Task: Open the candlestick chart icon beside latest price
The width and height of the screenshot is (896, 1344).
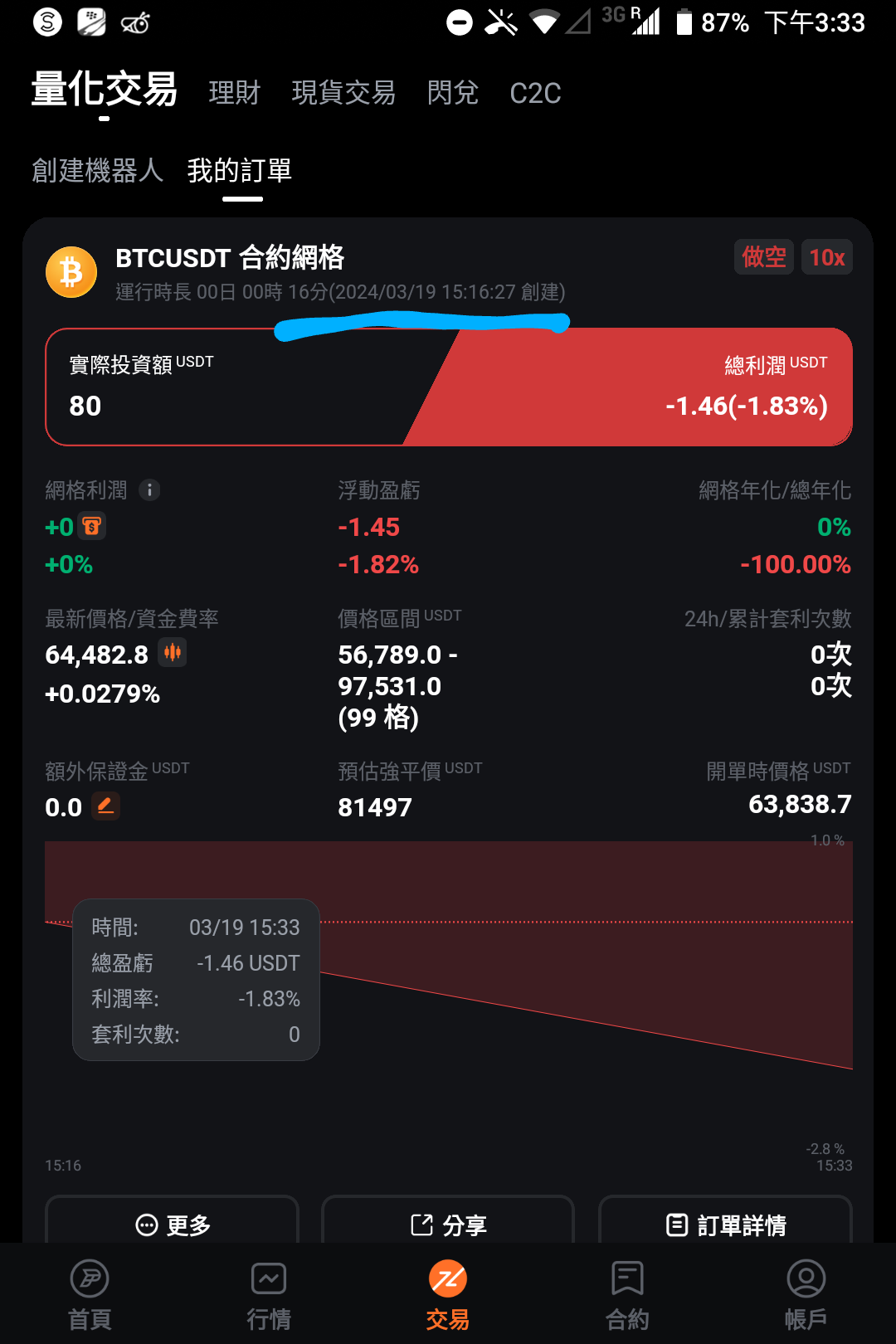Action: coord(173,652)
